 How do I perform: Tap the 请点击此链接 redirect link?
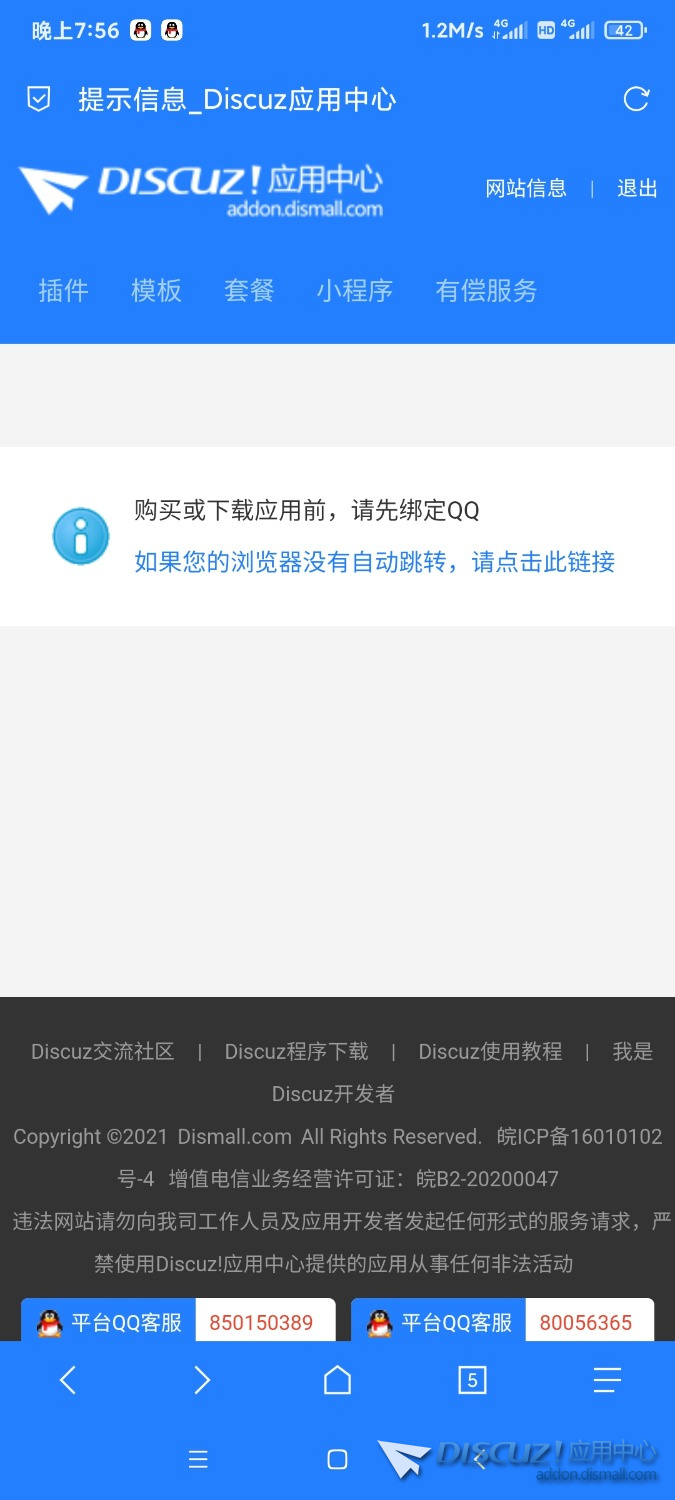tap(543, 562)
